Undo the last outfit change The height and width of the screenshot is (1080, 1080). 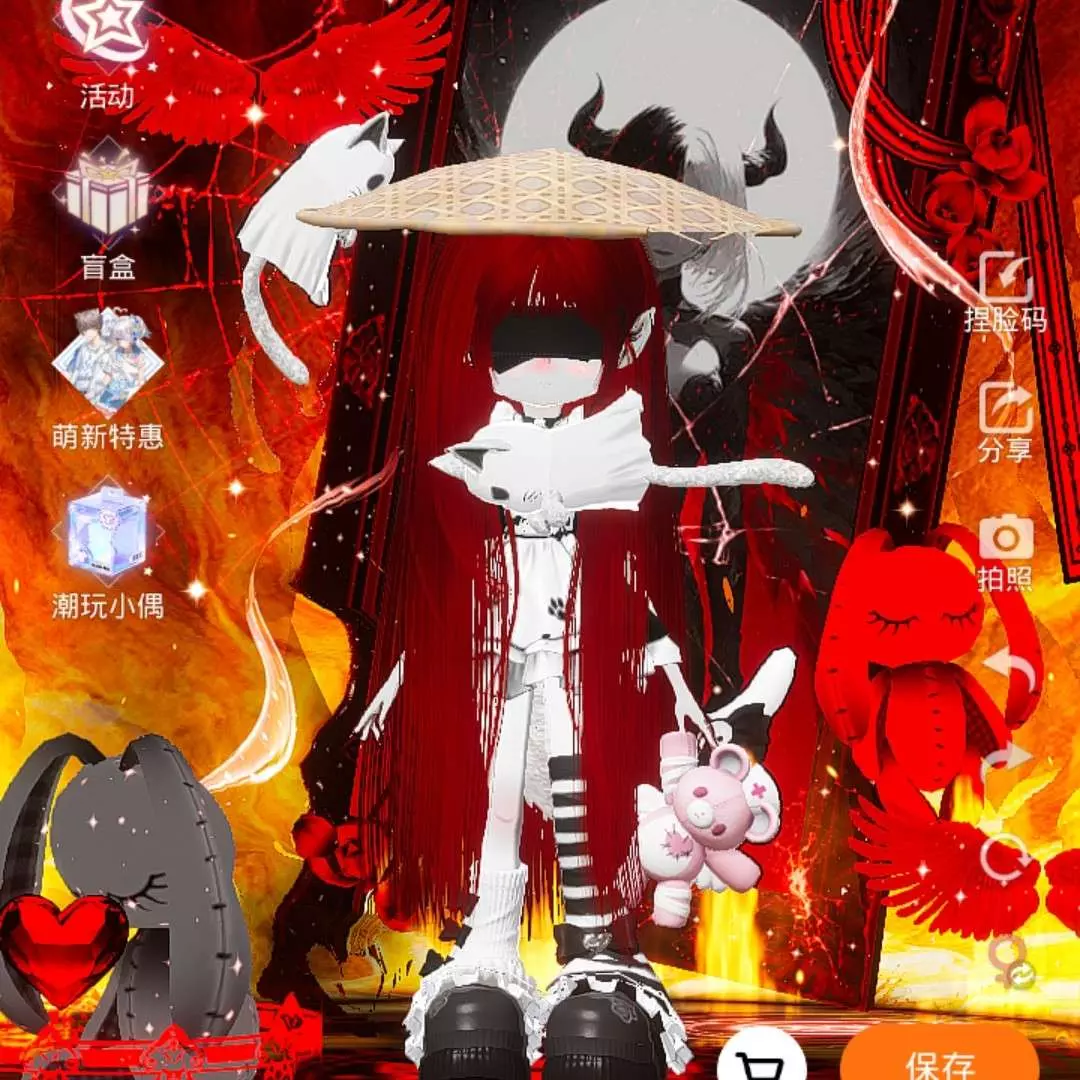[x=1007, y=669]
